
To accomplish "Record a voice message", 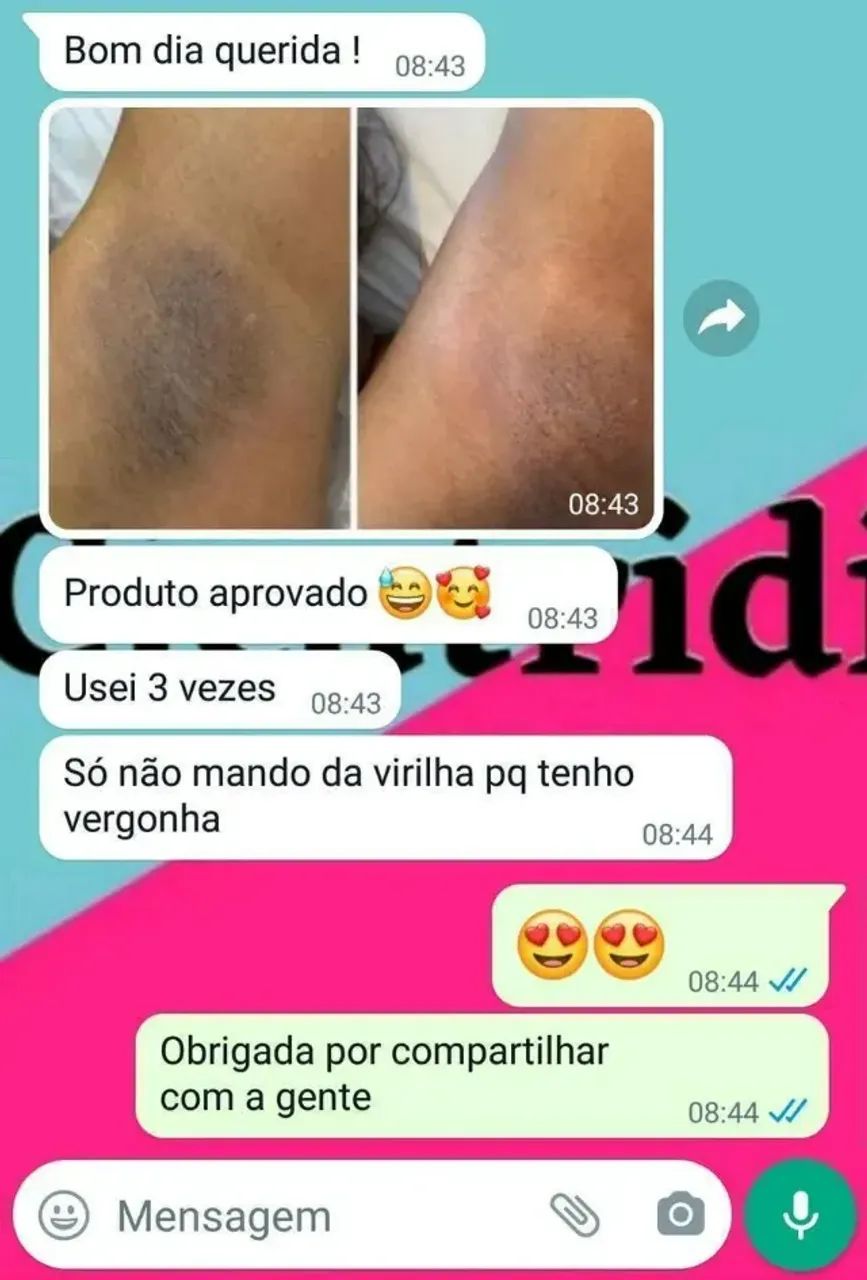I will pos(800,1214).
